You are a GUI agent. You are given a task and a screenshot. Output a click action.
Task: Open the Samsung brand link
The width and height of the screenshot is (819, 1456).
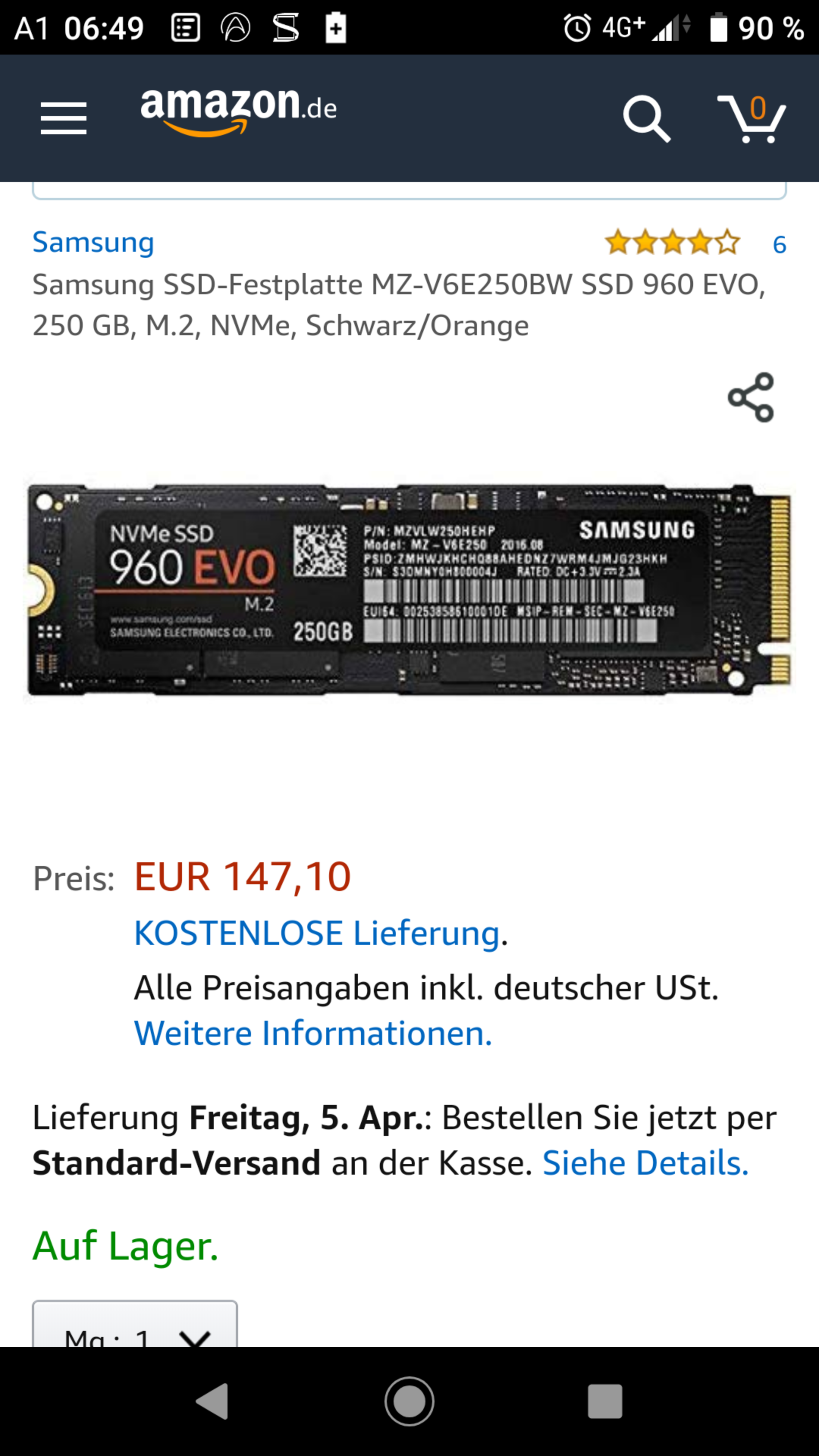(93, 243)
